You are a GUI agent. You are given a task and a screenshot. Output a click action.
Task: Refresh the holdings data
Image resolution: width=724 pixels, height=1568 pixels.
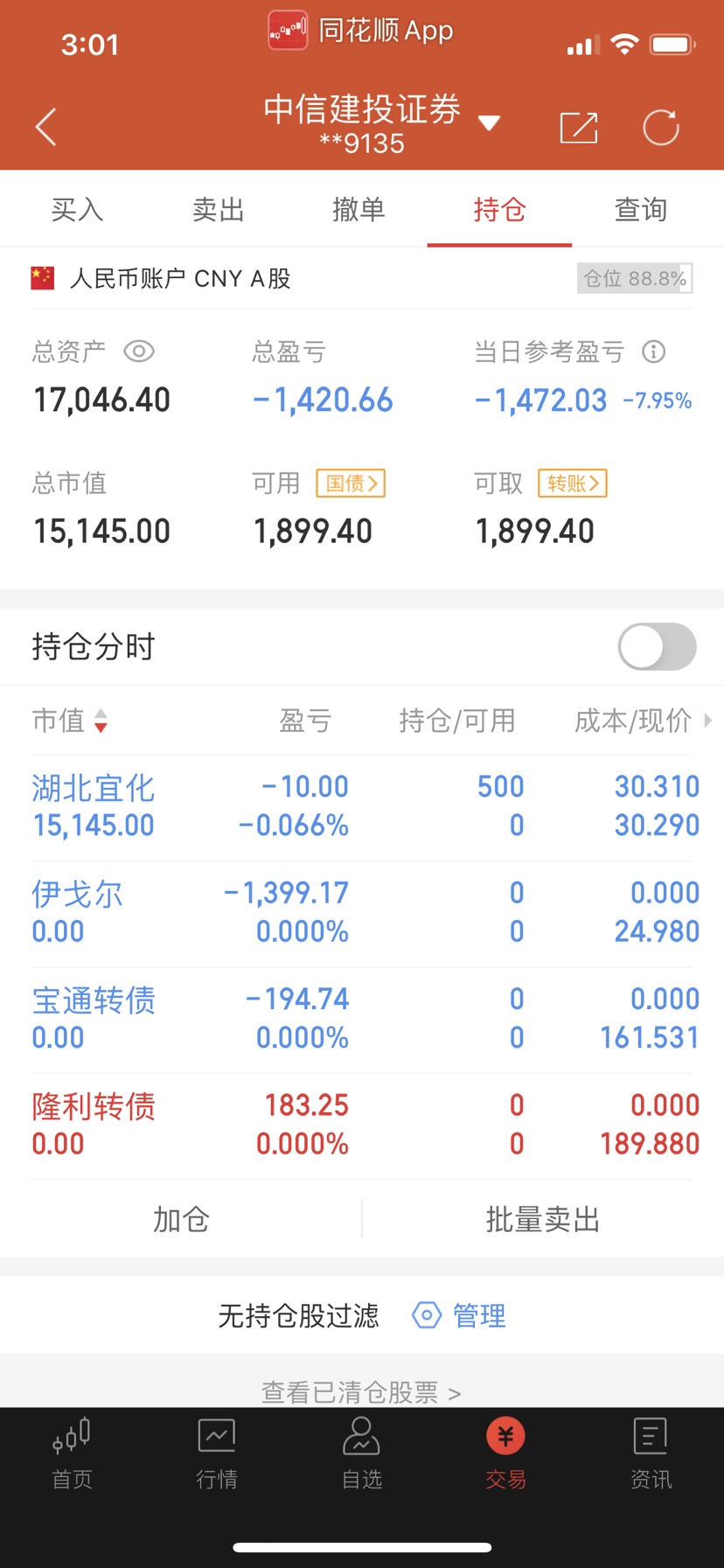point(661,128)
